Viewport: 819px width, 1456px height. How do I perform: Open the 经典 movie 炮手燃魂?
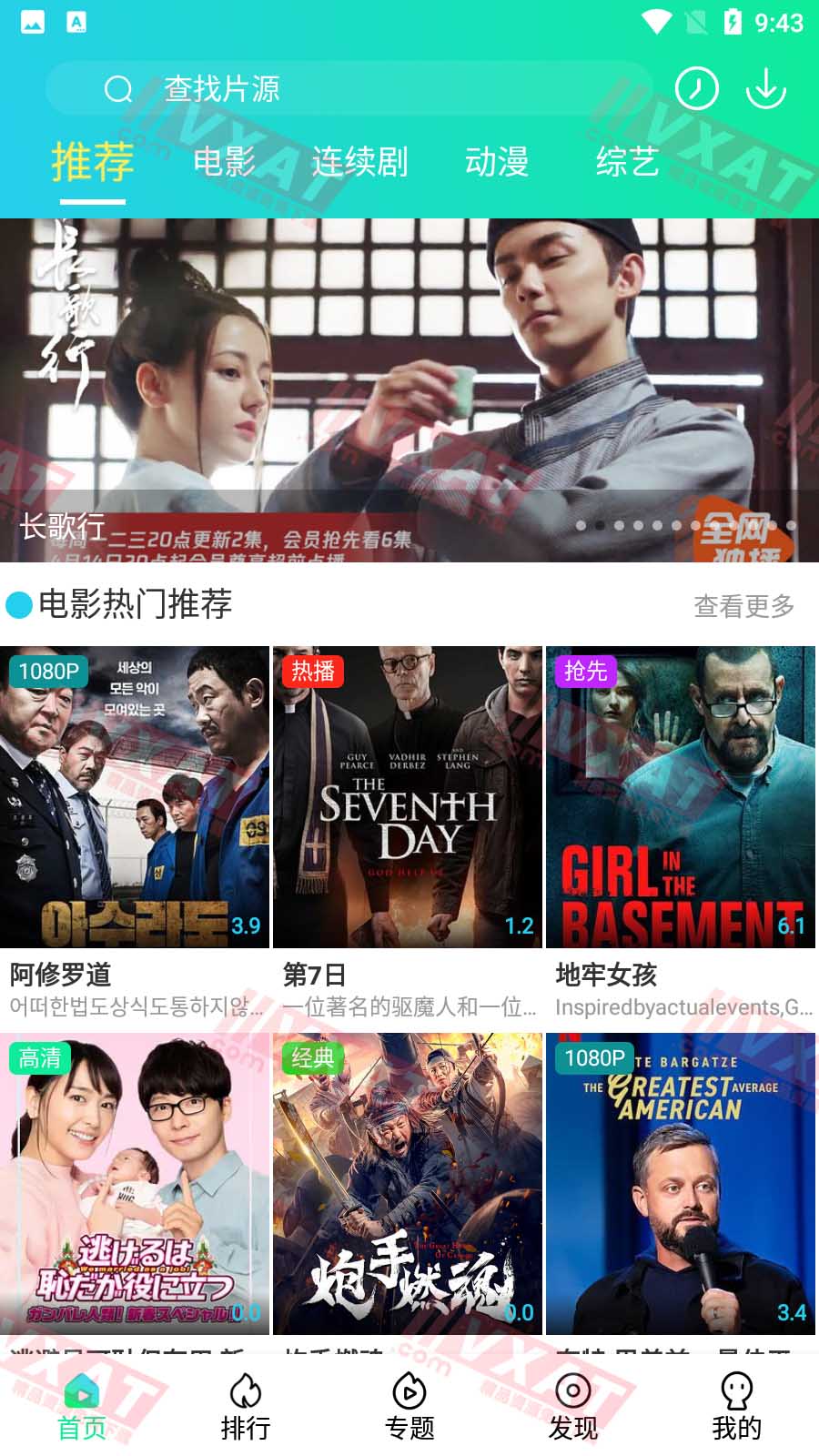pos(408,1183)
